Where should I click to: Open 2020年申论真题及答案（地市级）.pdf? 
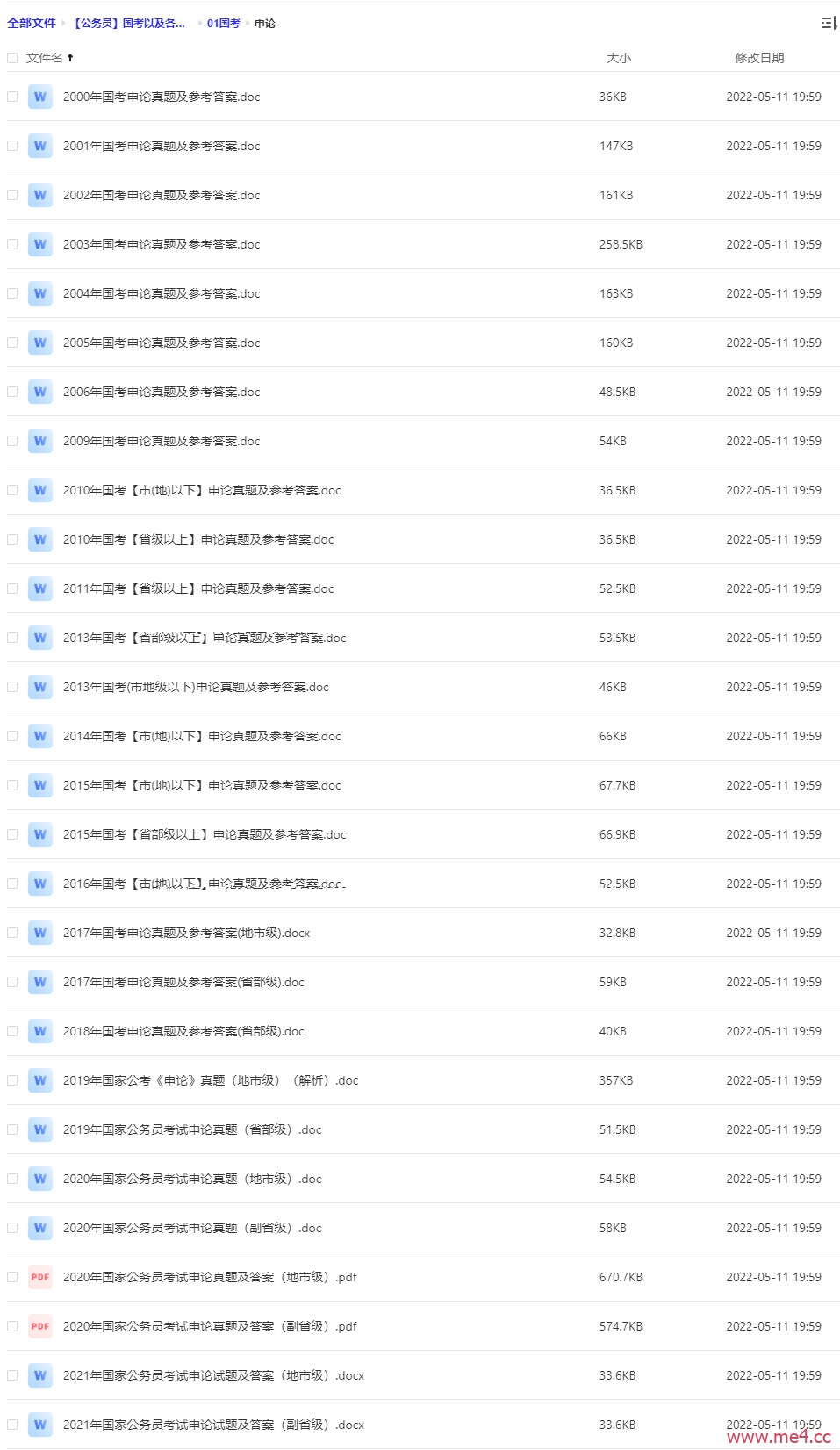click(210, 1277)
